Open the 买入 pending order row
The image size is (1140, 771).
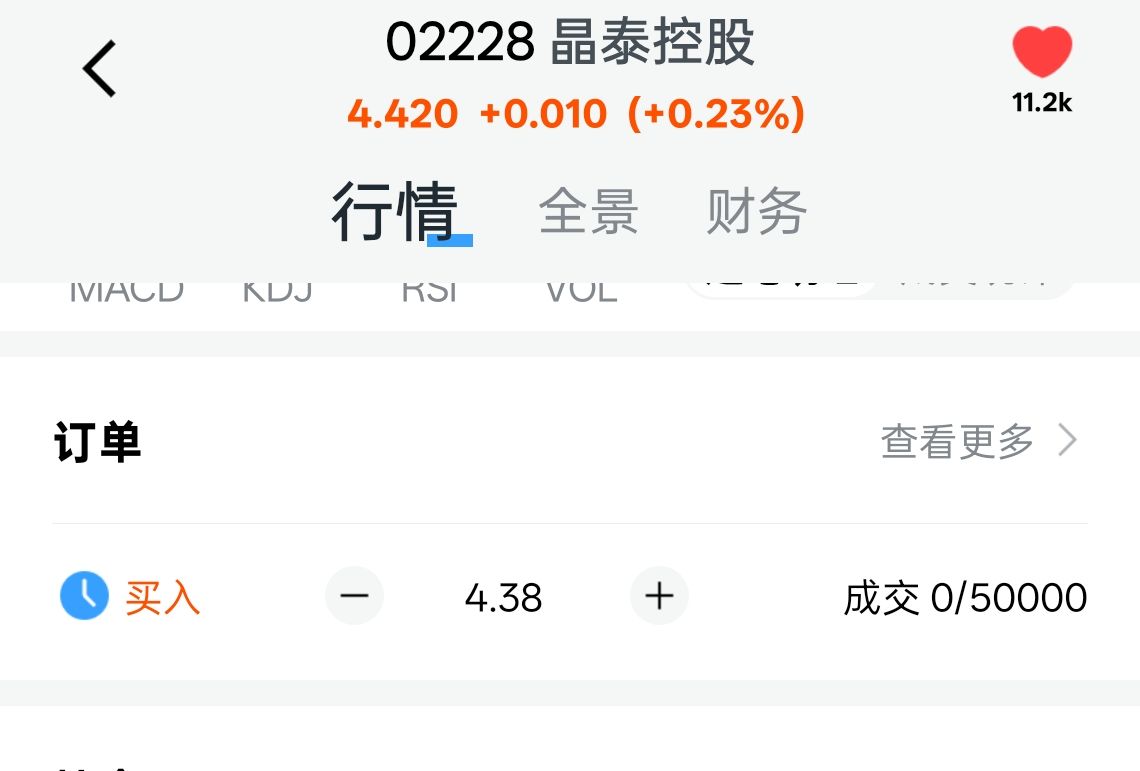click(x=162, y=598)
